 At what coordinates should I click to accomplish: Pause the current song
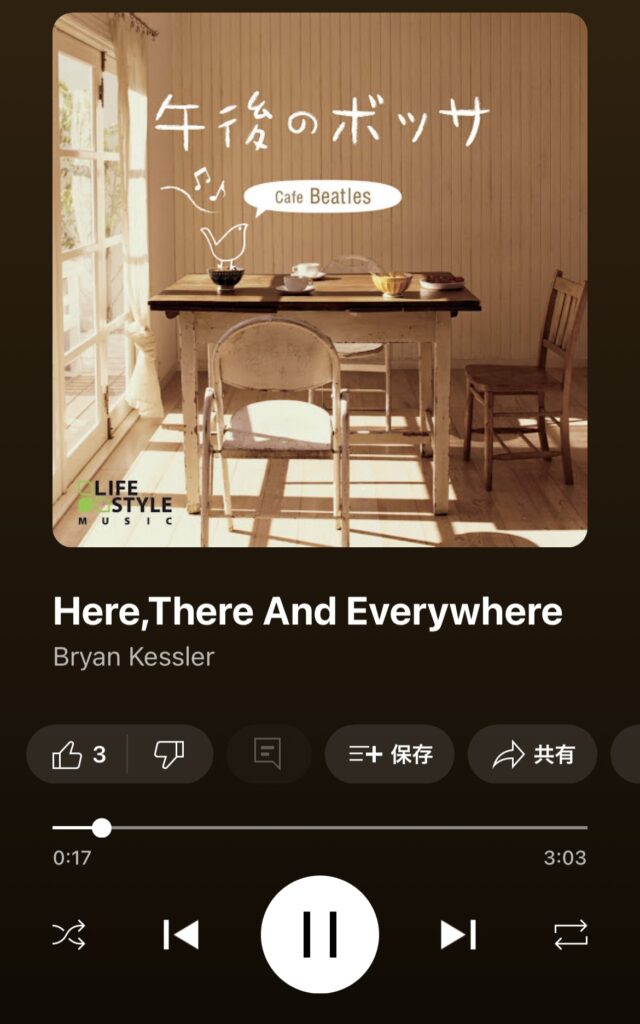(320, 935)
